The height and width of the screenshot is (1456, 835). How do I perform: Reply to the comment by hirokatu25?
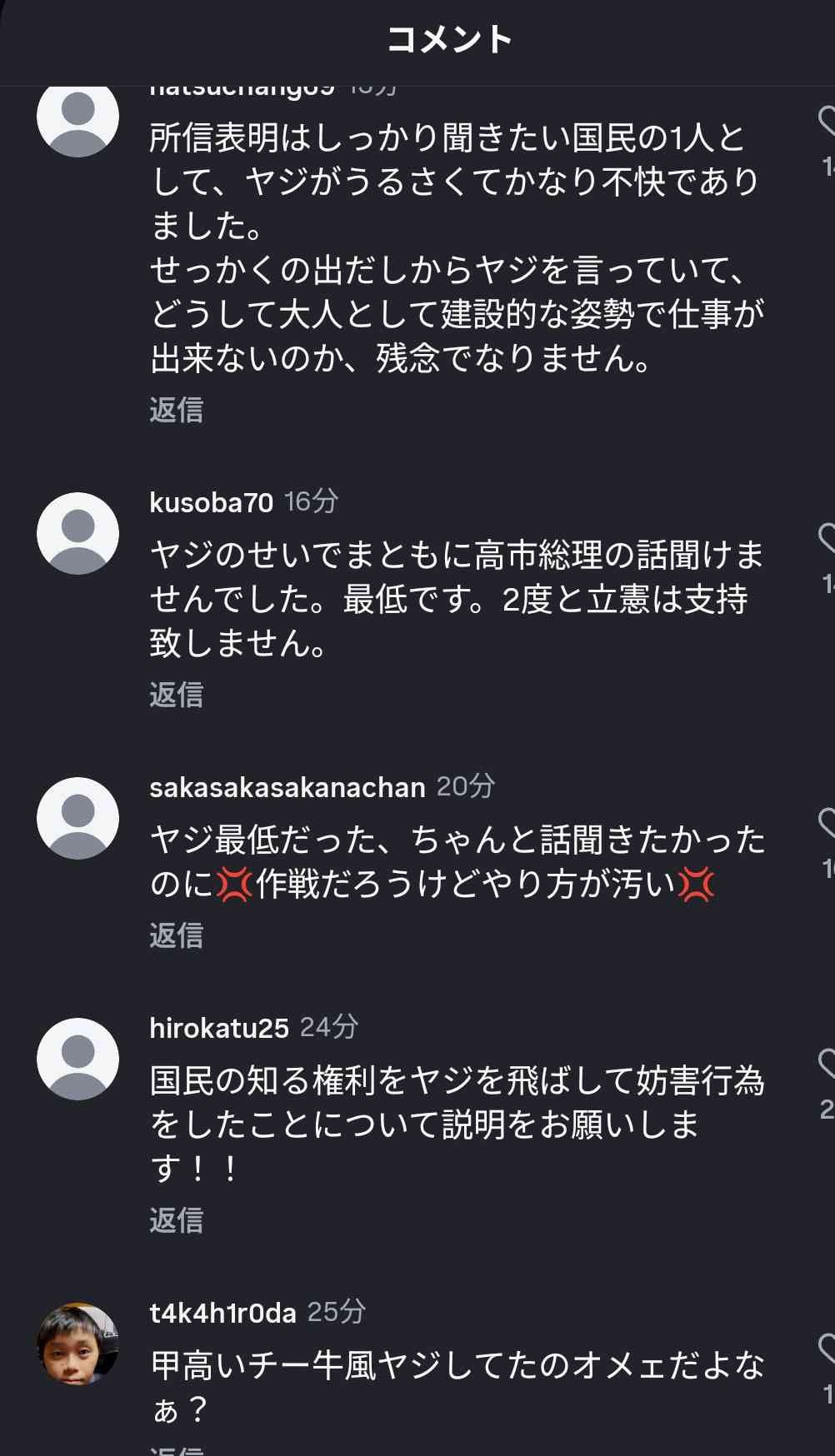(x=176, y=1219)
